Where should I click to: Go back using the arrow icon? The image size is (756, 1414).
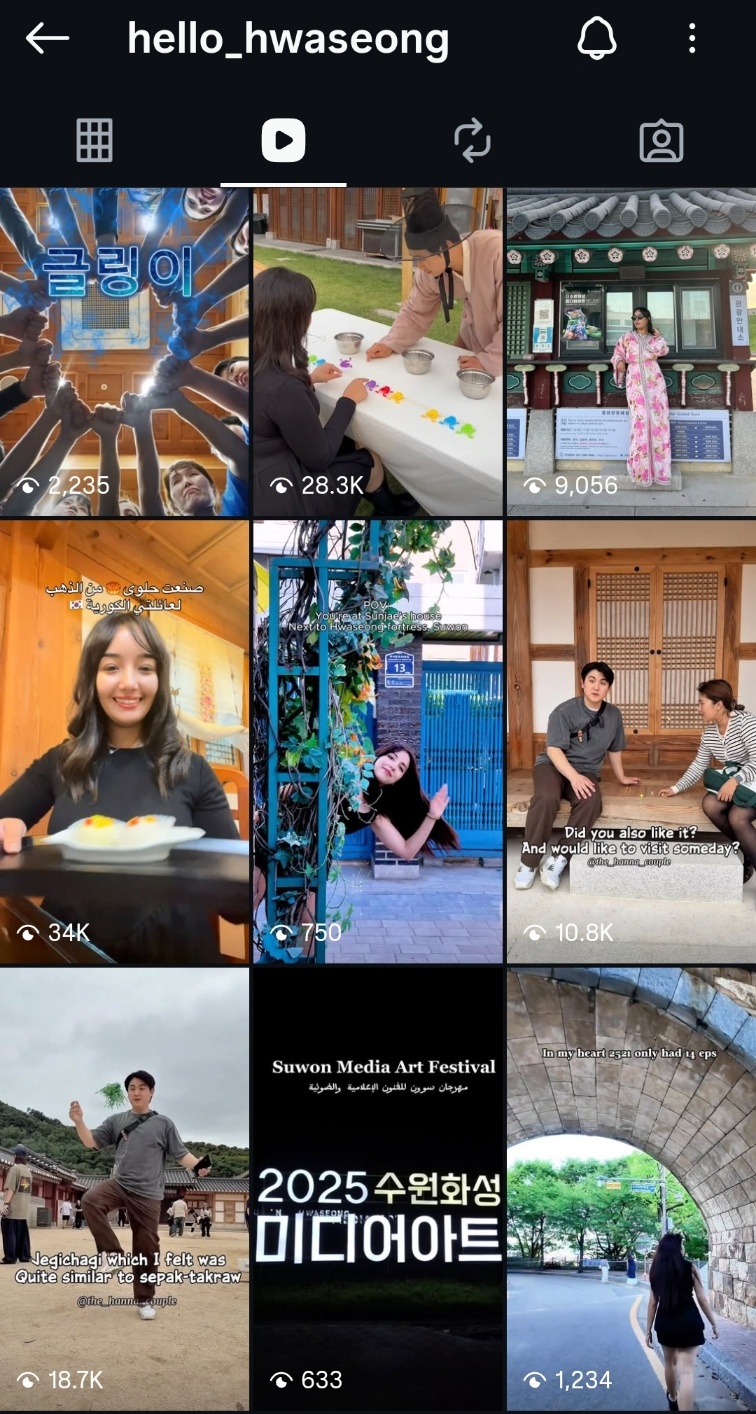coord(47,39)
